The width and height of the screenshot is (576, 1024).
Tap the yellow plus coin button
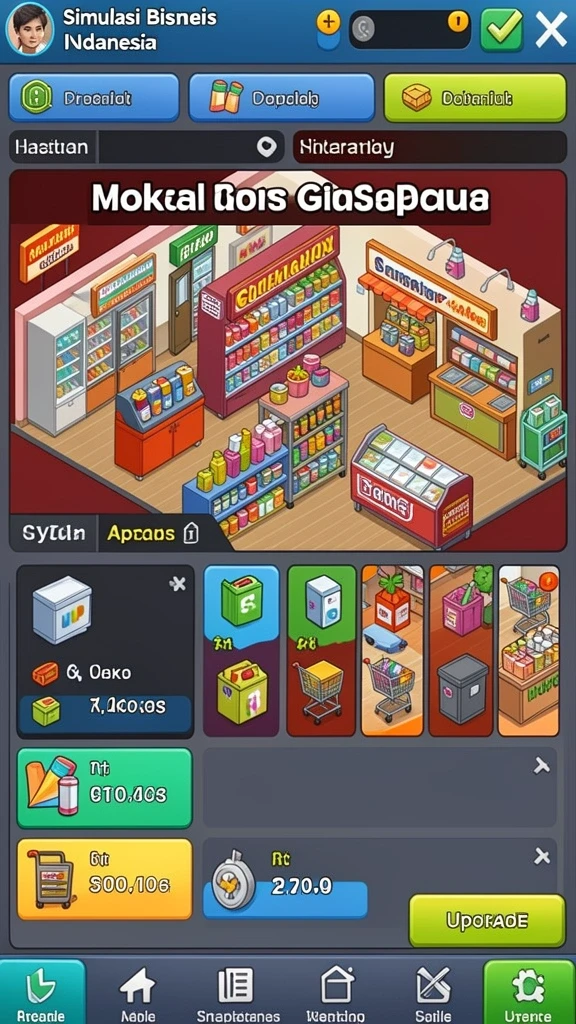pos(328,23)
